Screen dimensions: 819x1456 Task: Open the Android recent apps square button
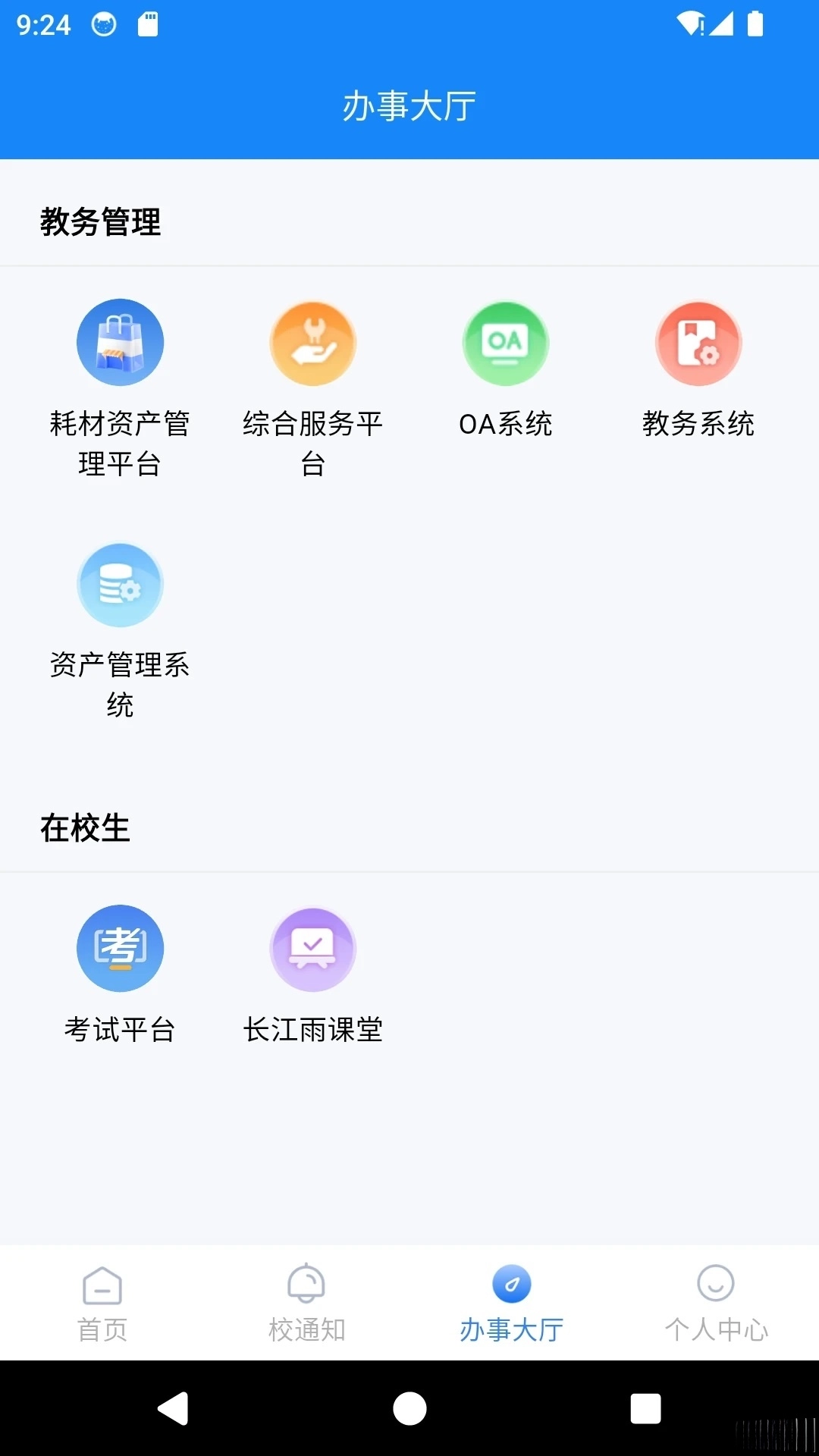(645, 1409)
